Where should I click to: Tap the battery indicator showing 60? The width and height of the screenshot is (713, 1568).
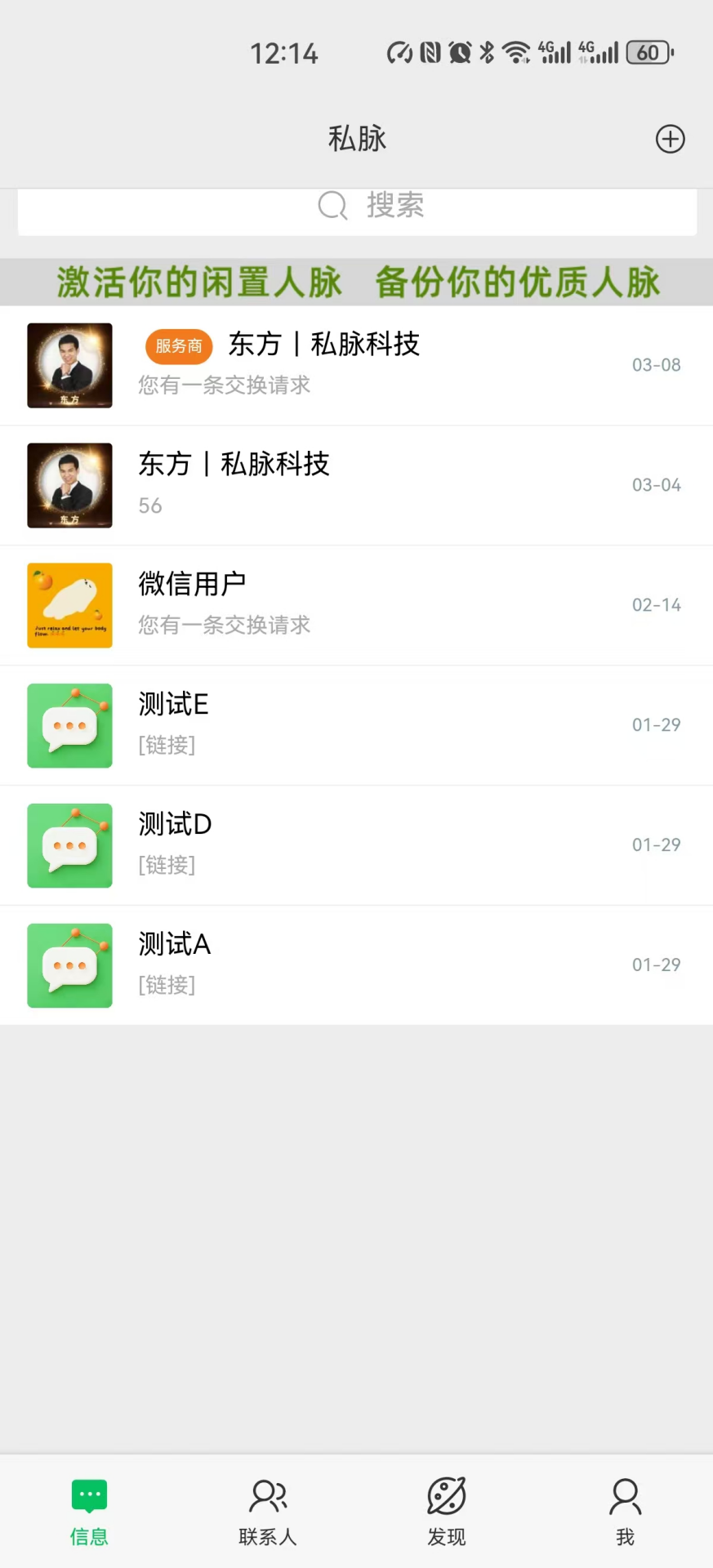click(x=648, y=51)
